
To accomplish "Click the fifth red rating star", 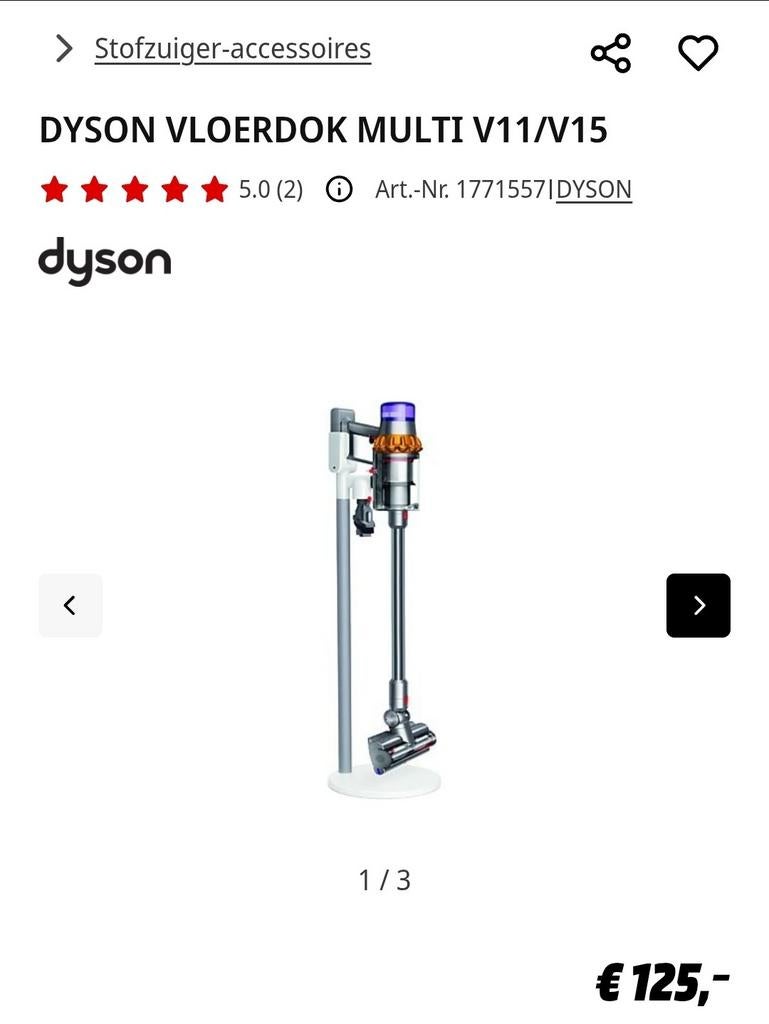I will pos(214,187).
